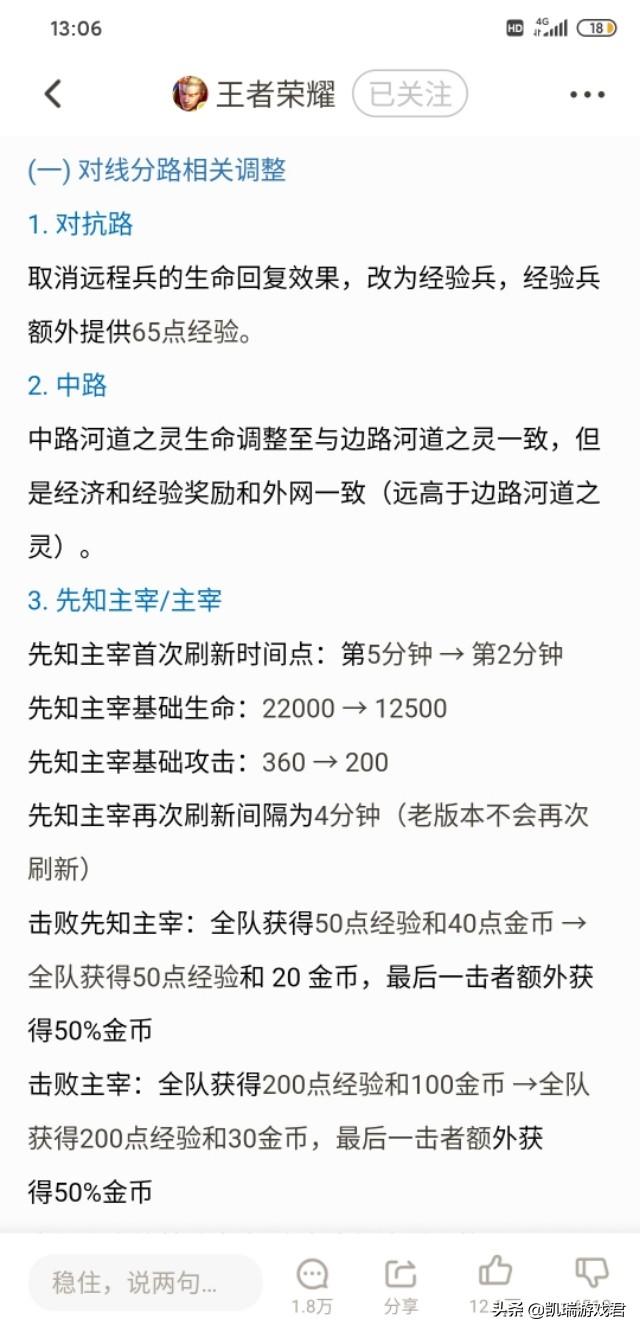Share this article via 分享

[x=401, y=1282]
